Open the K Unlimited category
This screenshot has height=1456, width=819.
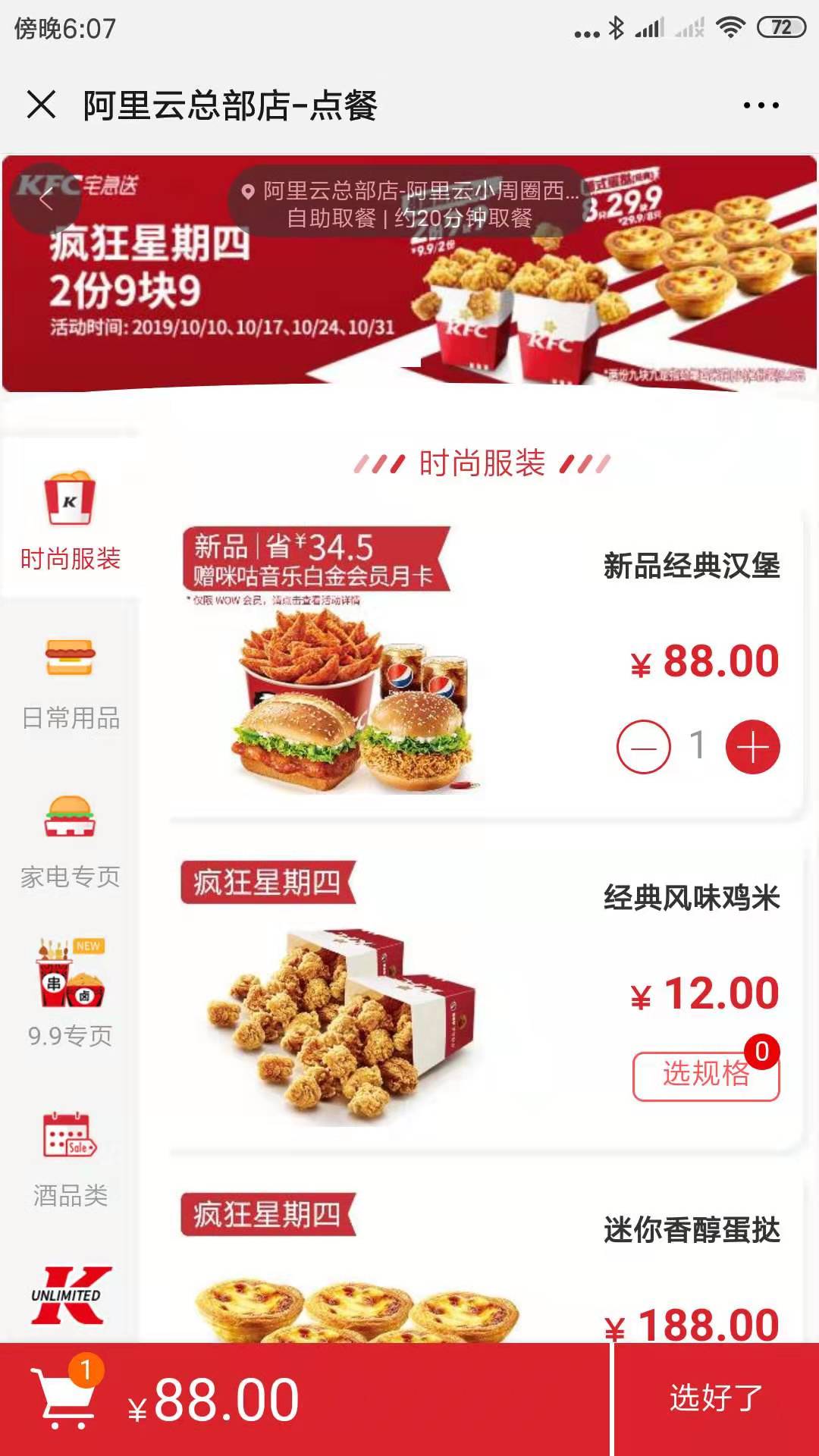point(70,1295)
